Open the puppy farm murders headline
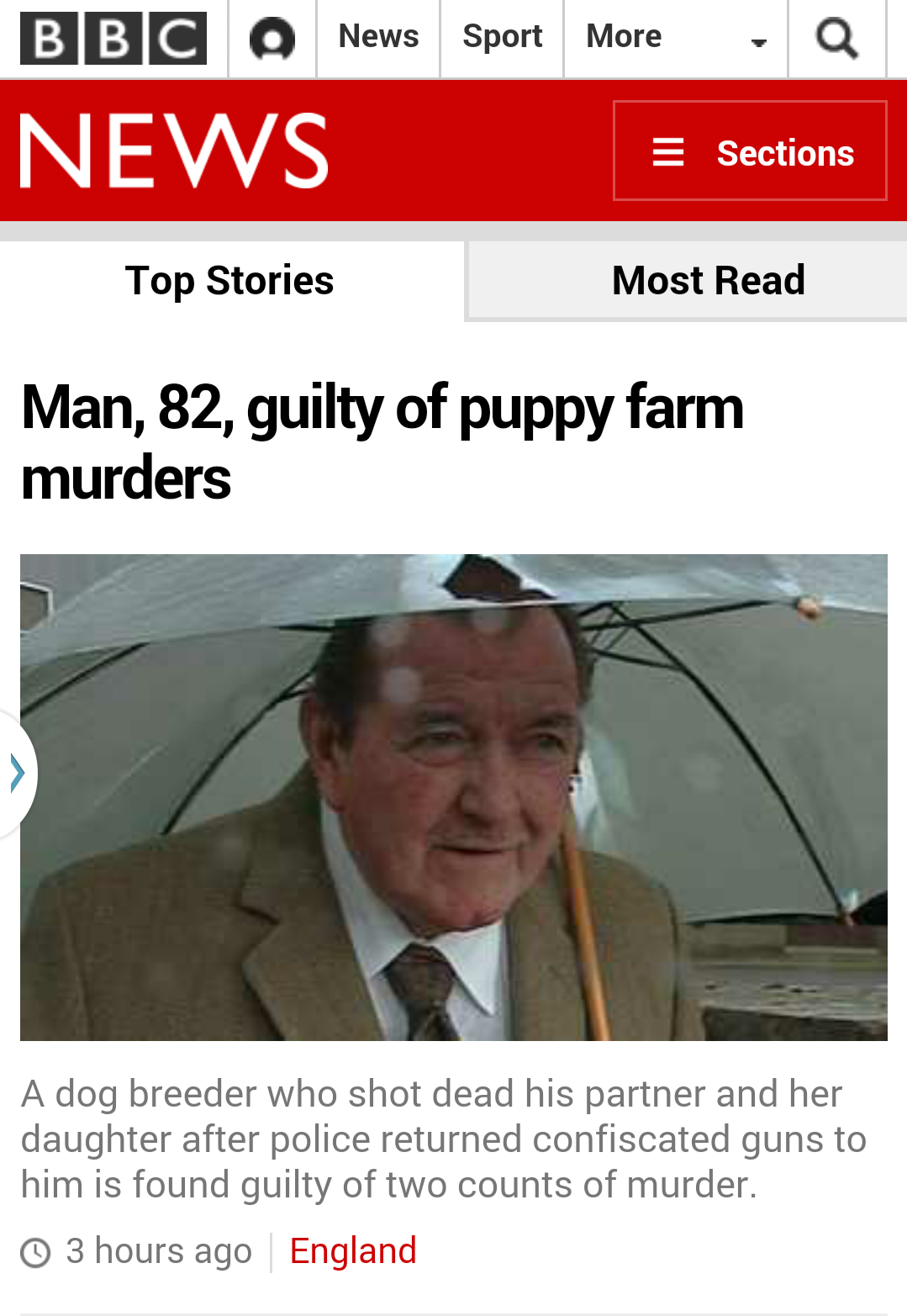The height and width of the screenshot is (1316, 907). coord(382,442)
